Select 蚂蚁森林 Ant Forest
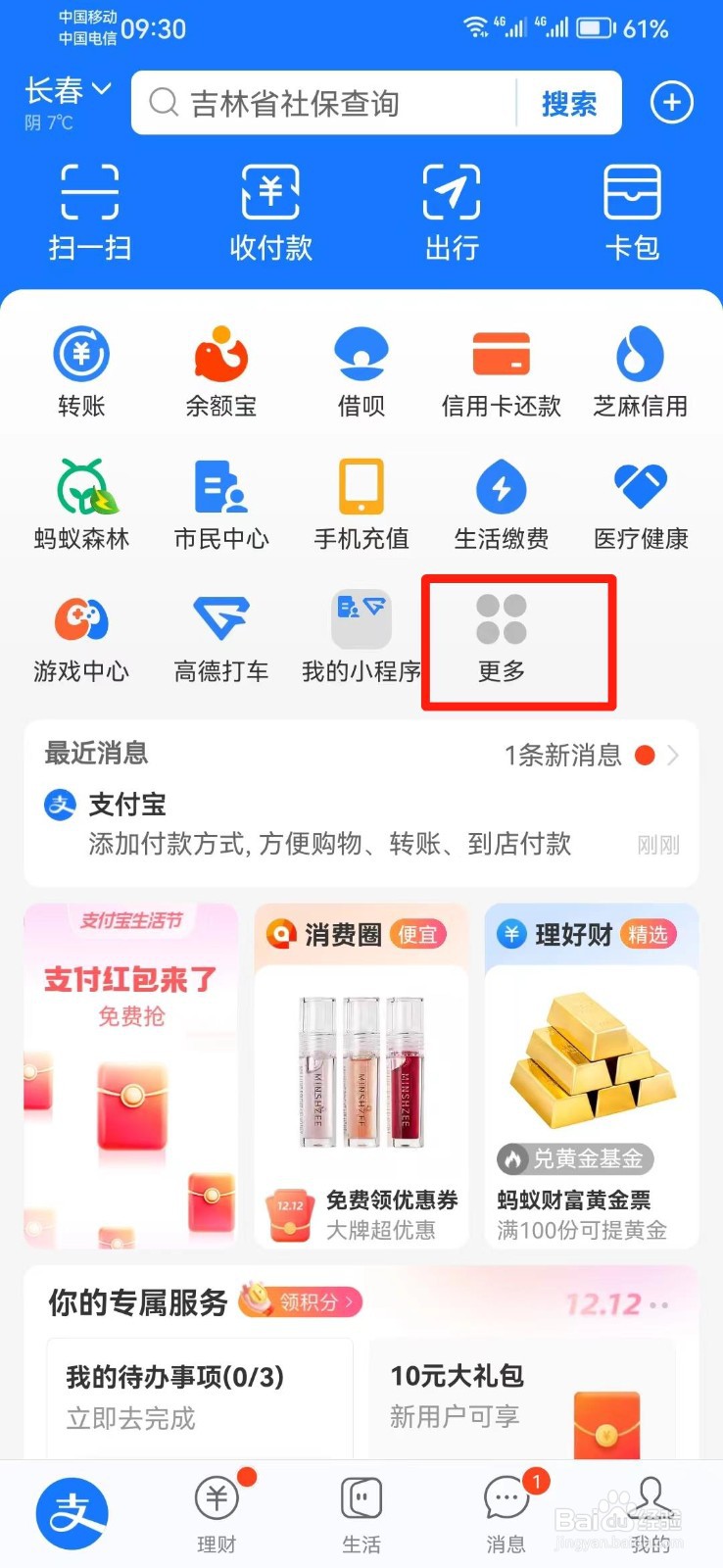The height and width of the screenshot is (1568, 723). [81, 502]
